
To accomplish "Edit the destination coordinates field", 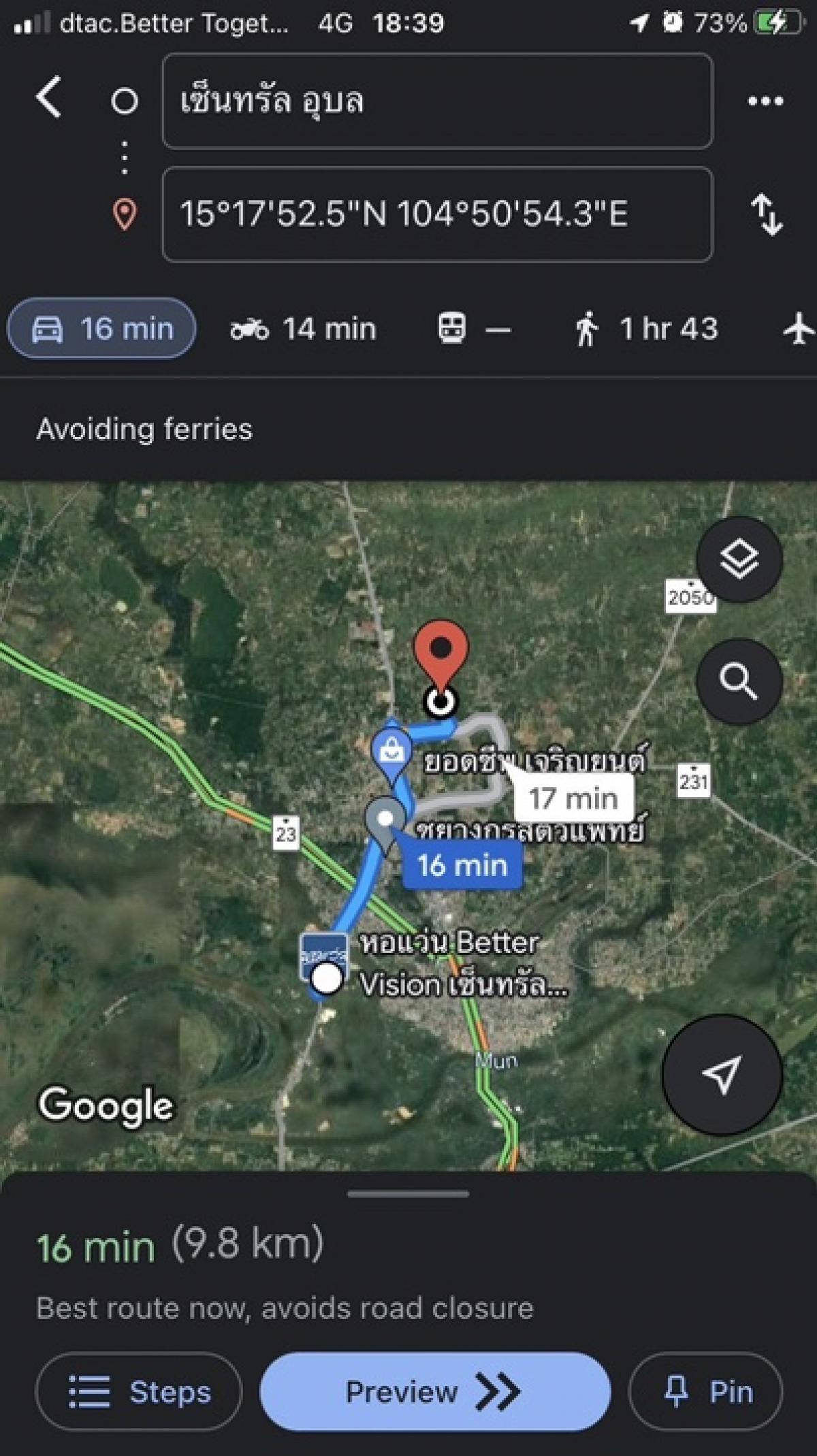I will [x=438, y=214].
